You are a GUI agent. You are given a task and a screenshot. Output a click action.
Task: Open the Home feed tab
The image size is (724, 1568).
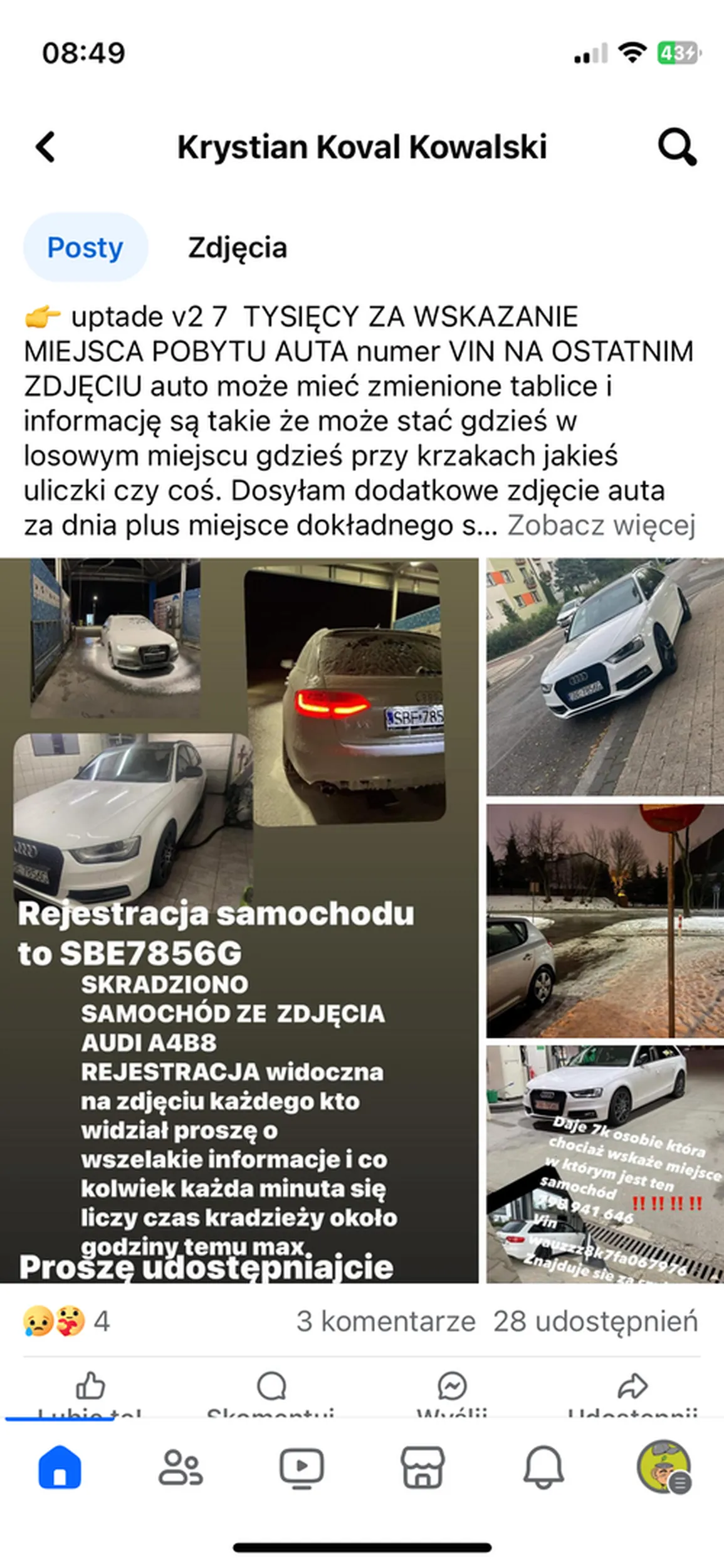[x=60, y=1468]
